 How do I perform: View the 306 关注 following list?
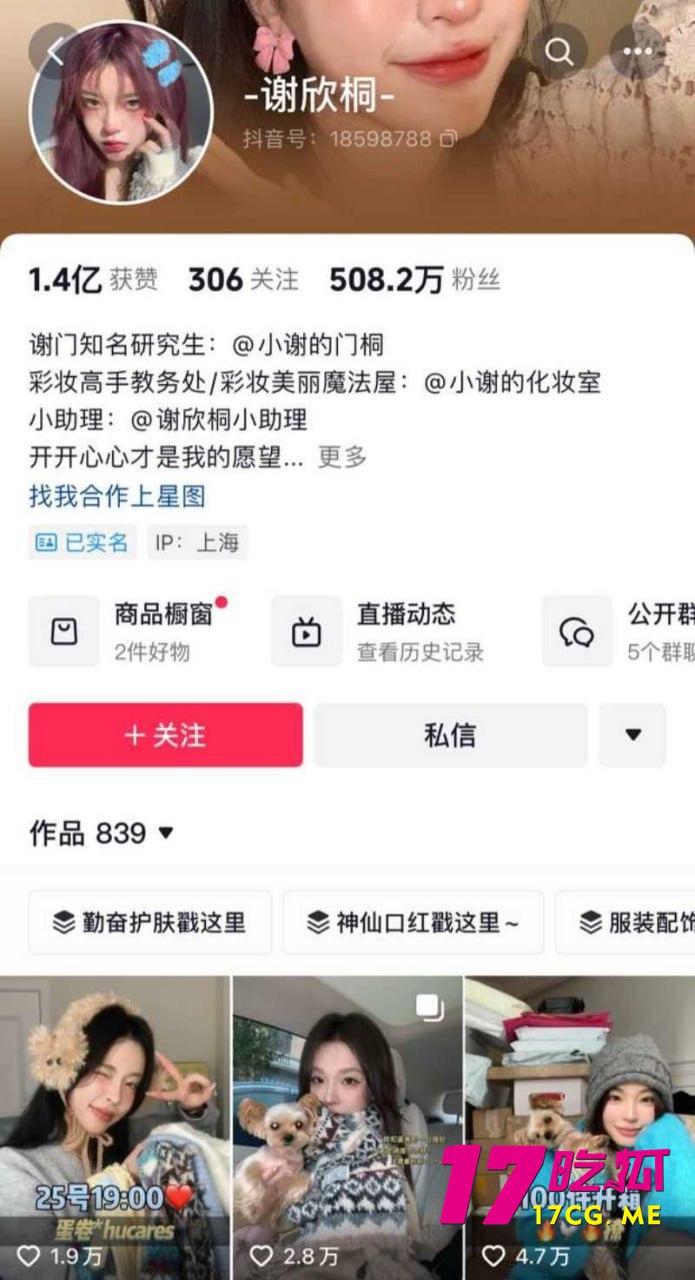pyautogui.click(x=243, y=280)
